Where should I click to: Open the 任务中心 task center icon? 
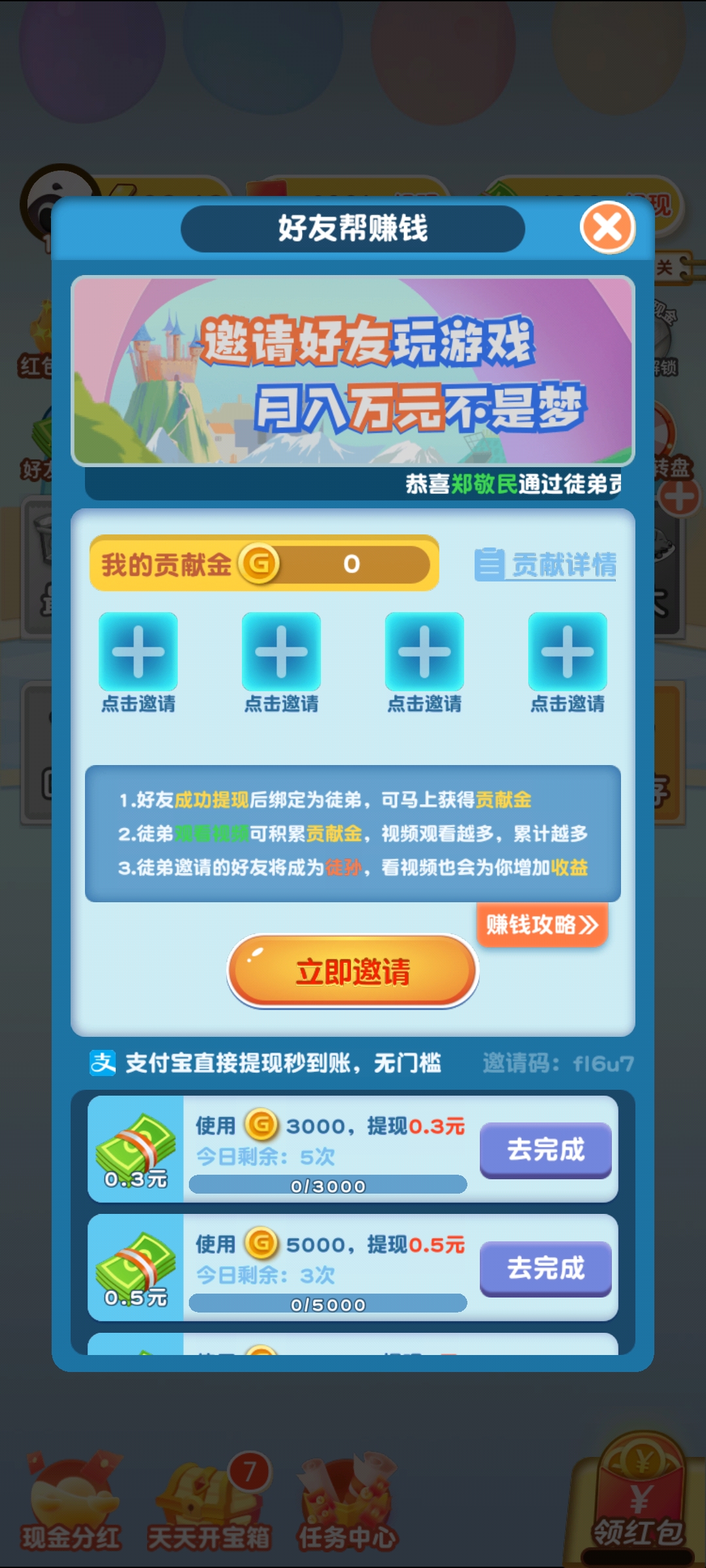click(x=346, y=1496)
